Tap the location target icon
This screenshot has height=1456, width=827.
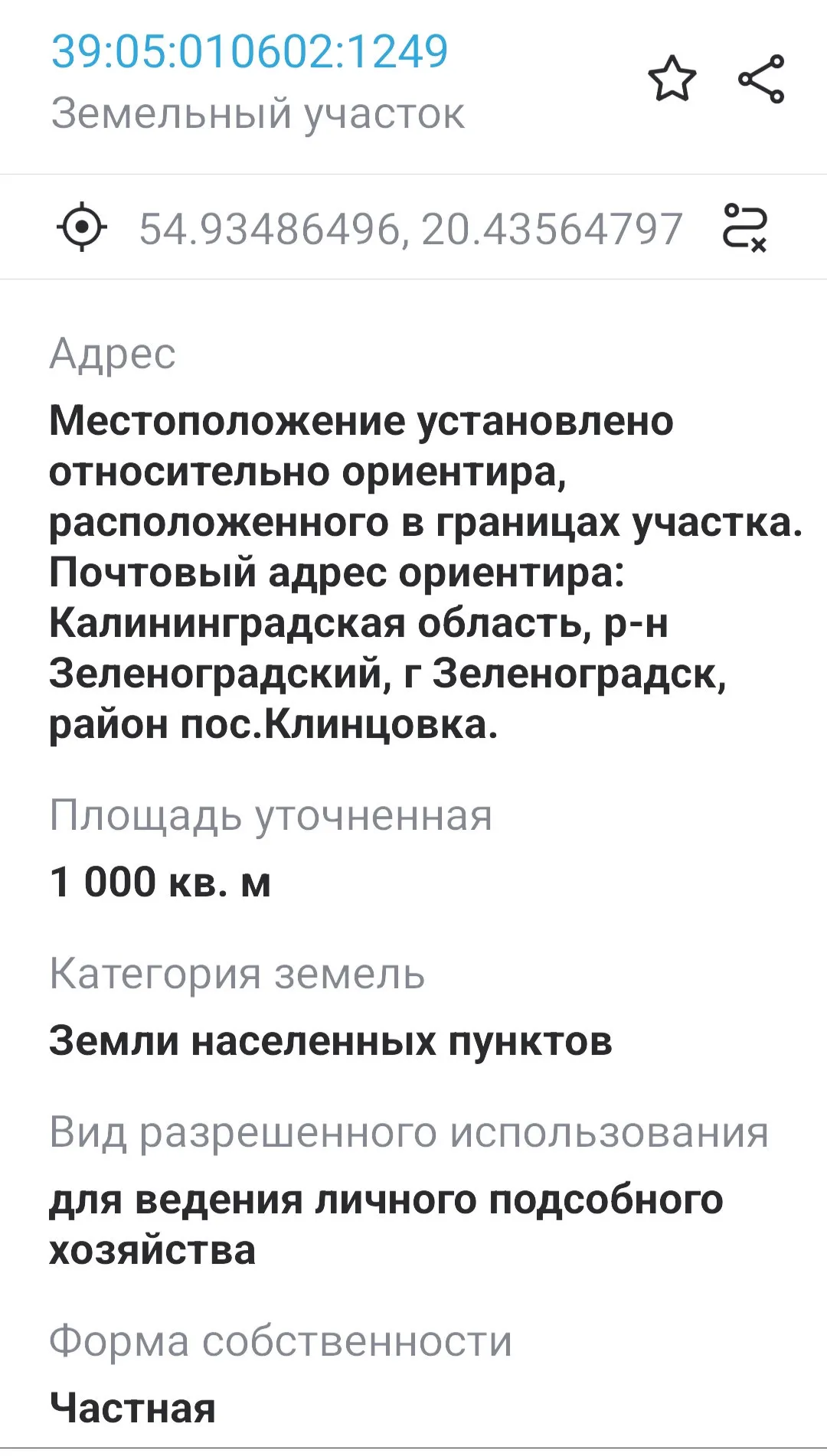tap(82, 227)
